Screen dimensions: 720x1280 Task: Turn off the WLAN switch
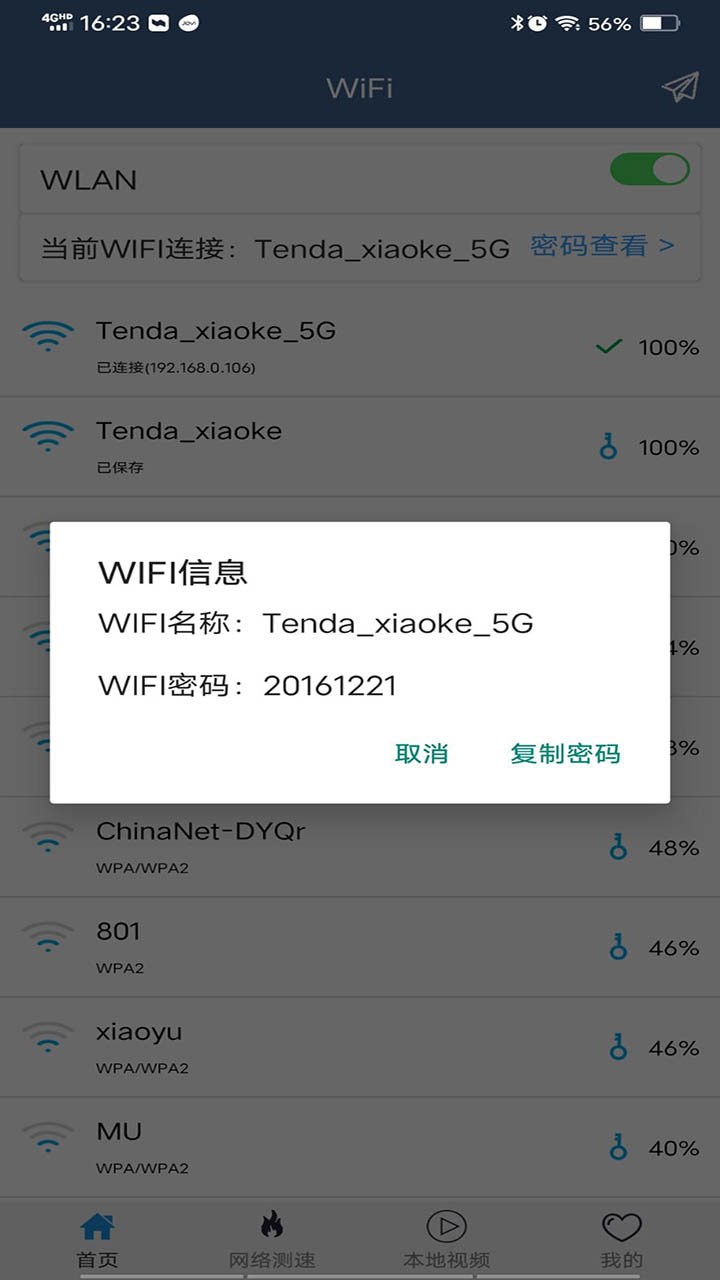[x=648, y=172]
